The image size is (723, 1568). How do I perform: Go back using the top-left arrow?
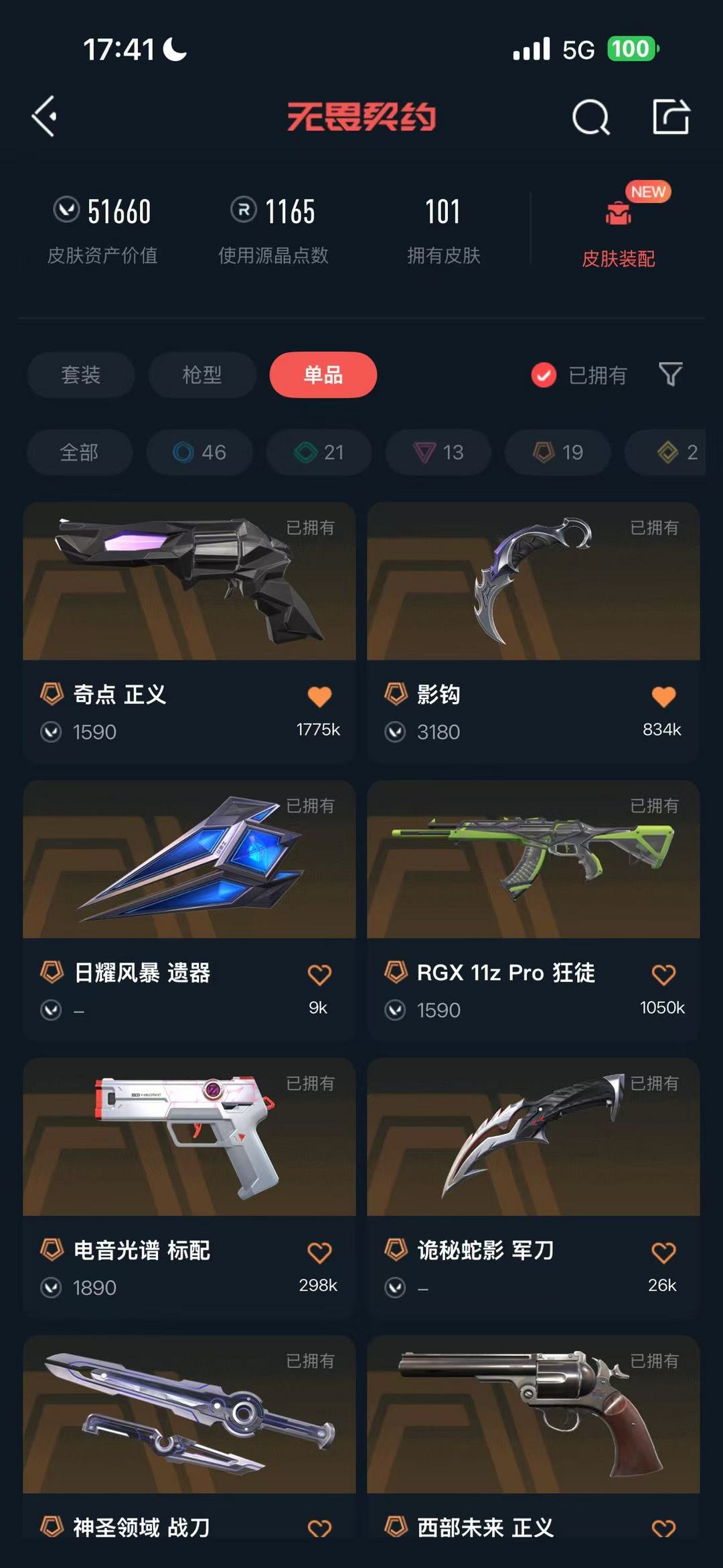(45, 117)
